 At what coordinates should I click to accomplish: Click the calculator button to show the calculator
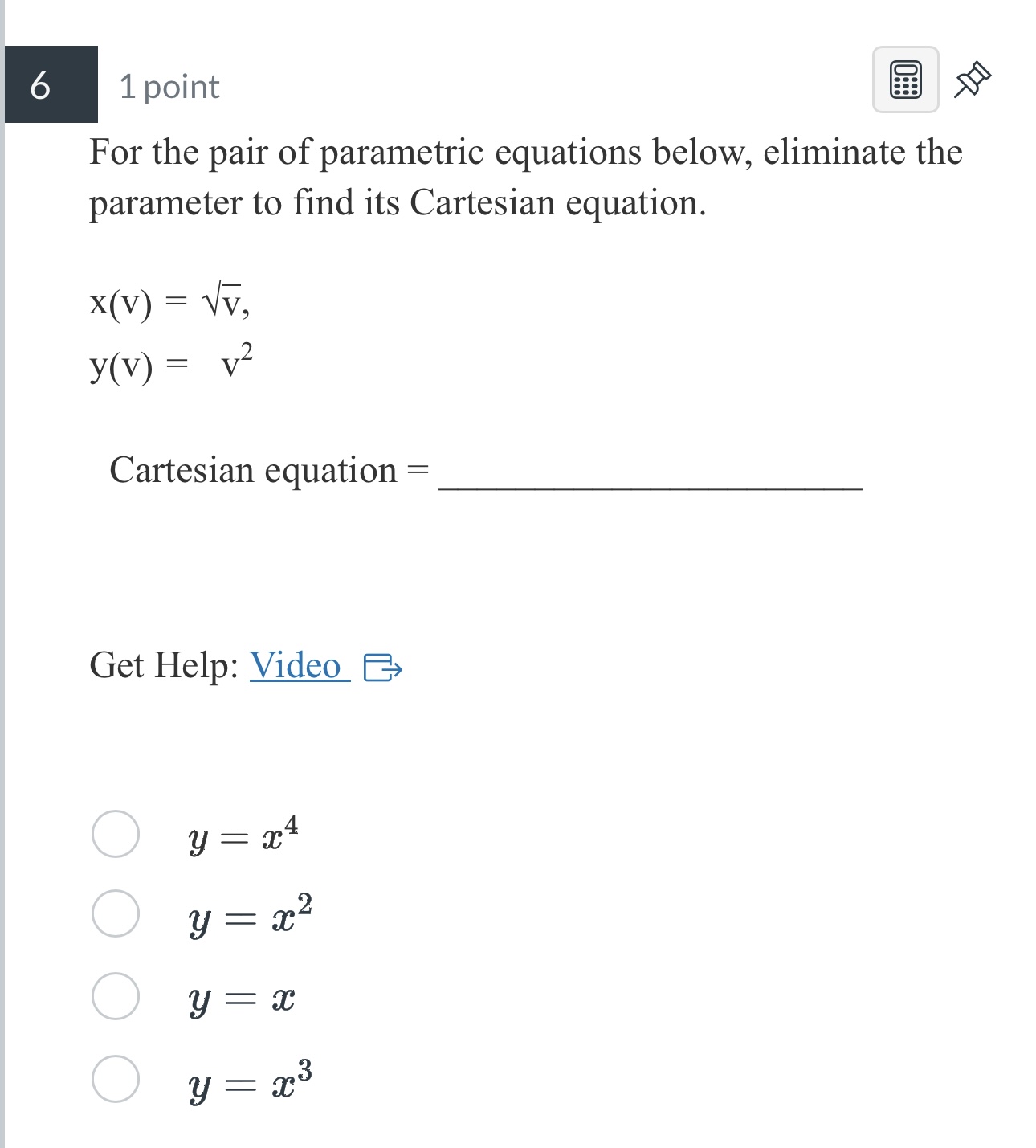(907, 80)
